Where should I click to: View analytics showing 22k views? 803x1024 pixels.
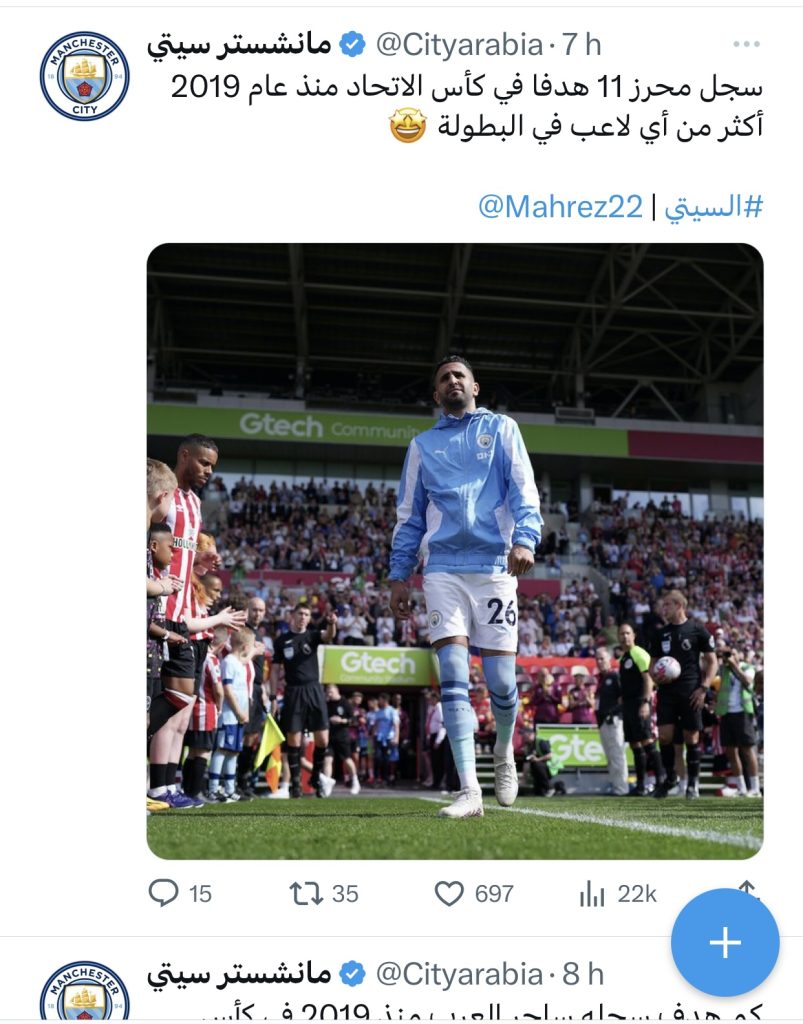pyautogui.click(x=593, y=892)
